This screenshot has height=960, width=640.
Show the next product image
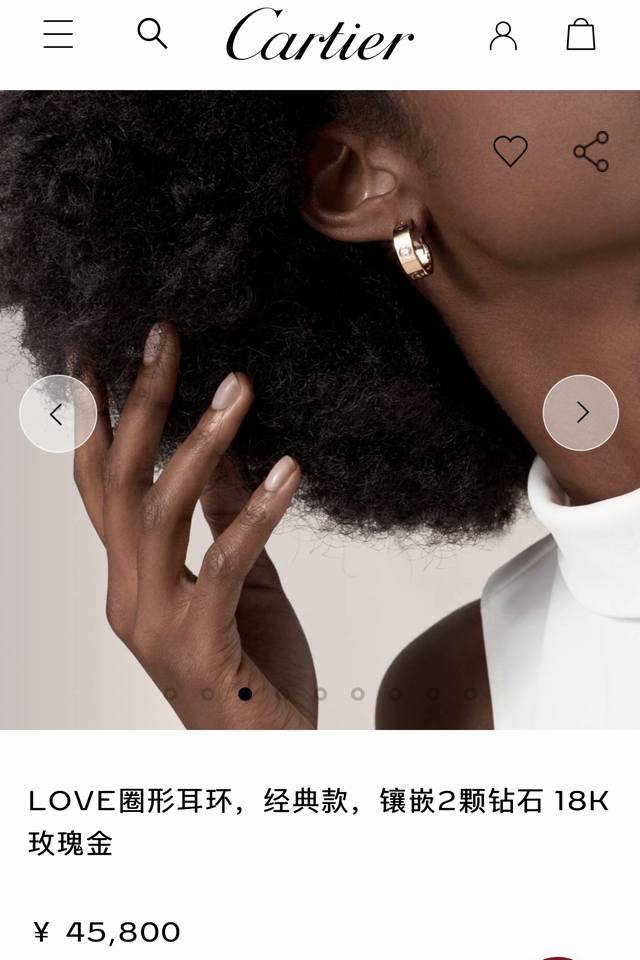click(x=581, y=412)
